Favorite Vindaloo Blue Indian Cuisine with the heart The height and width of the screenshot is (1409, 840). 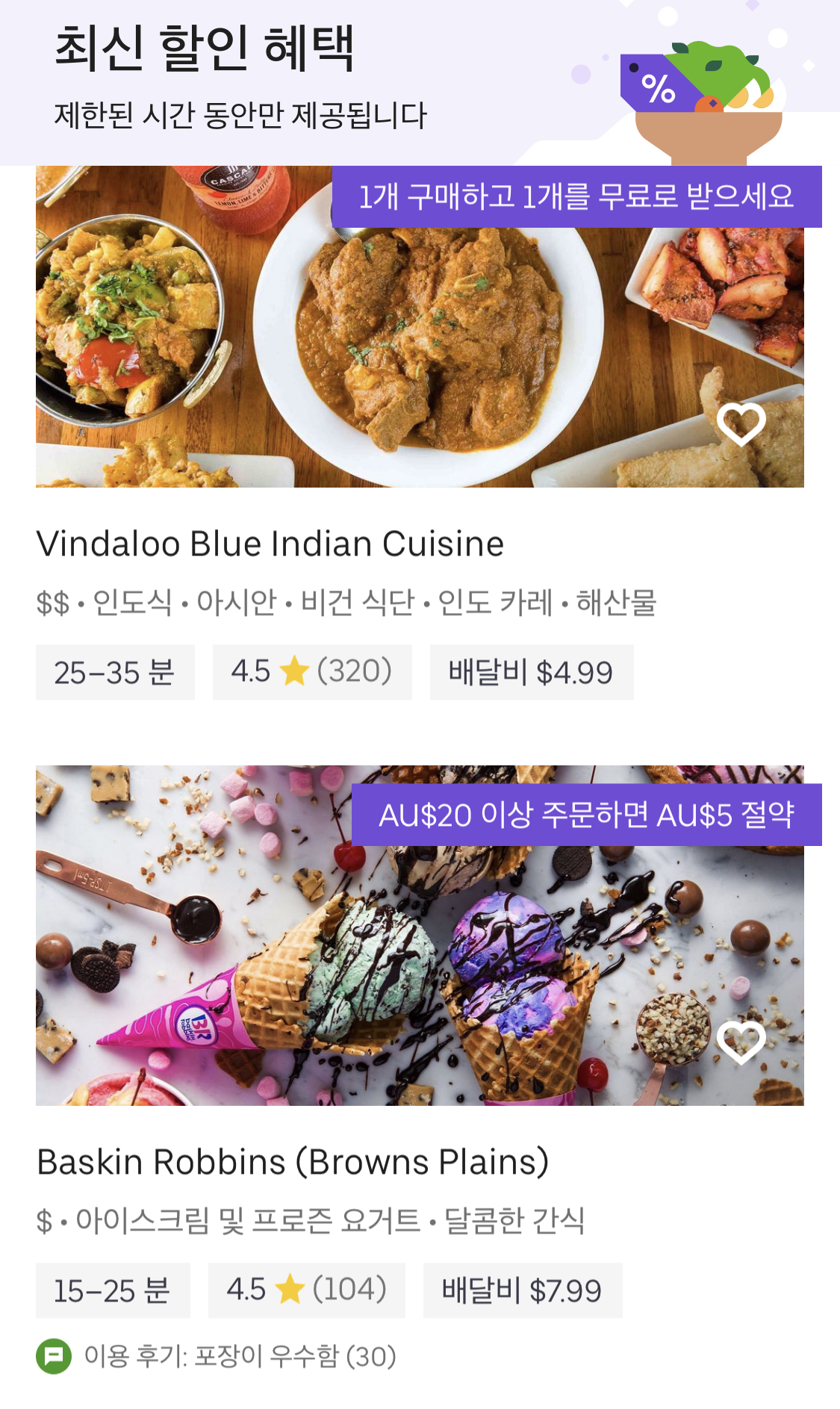tap(741, 423)
